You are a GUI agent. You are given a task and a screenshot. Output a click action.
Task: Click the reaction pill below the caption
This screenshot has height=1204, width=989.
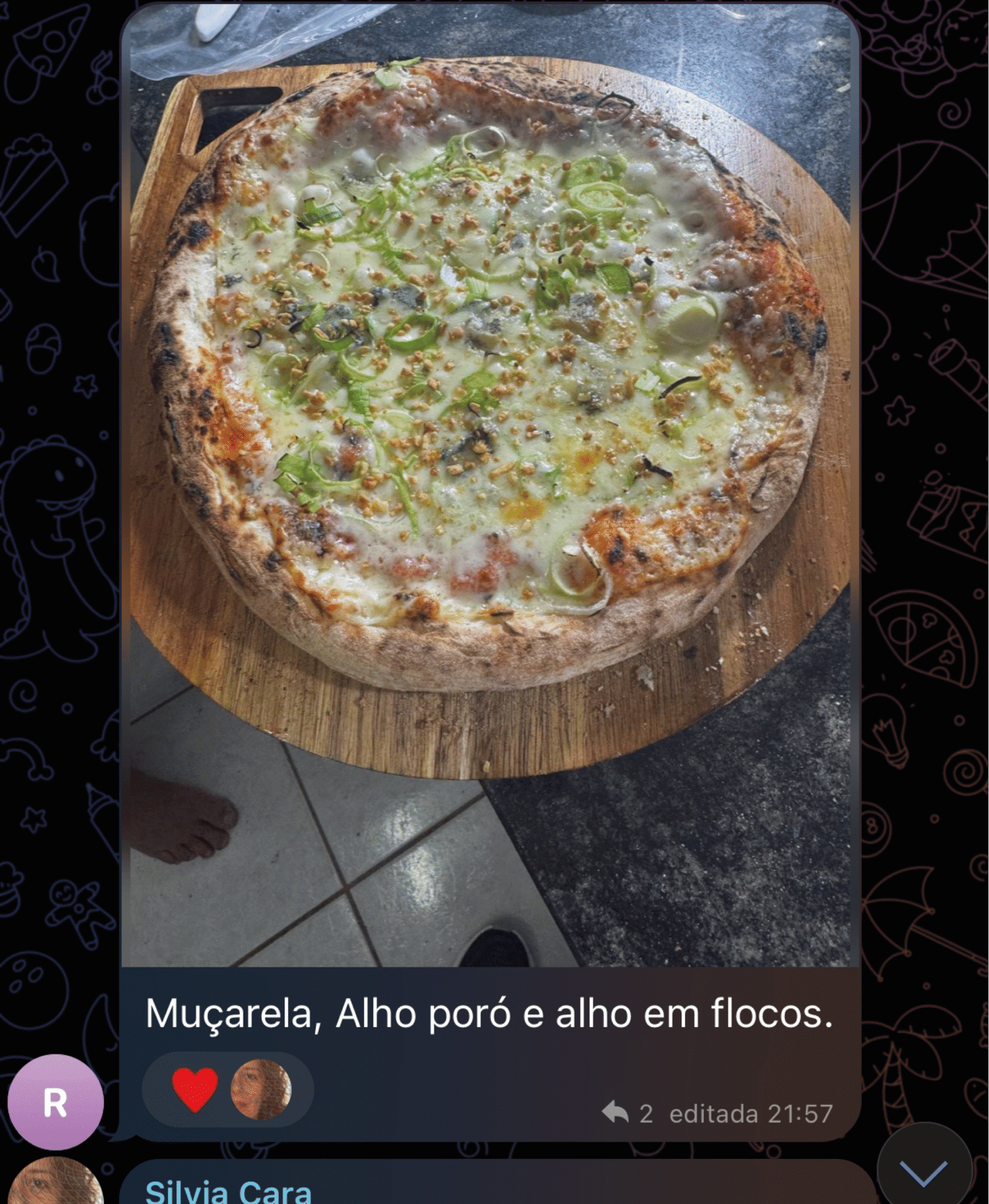[229, 1090]
